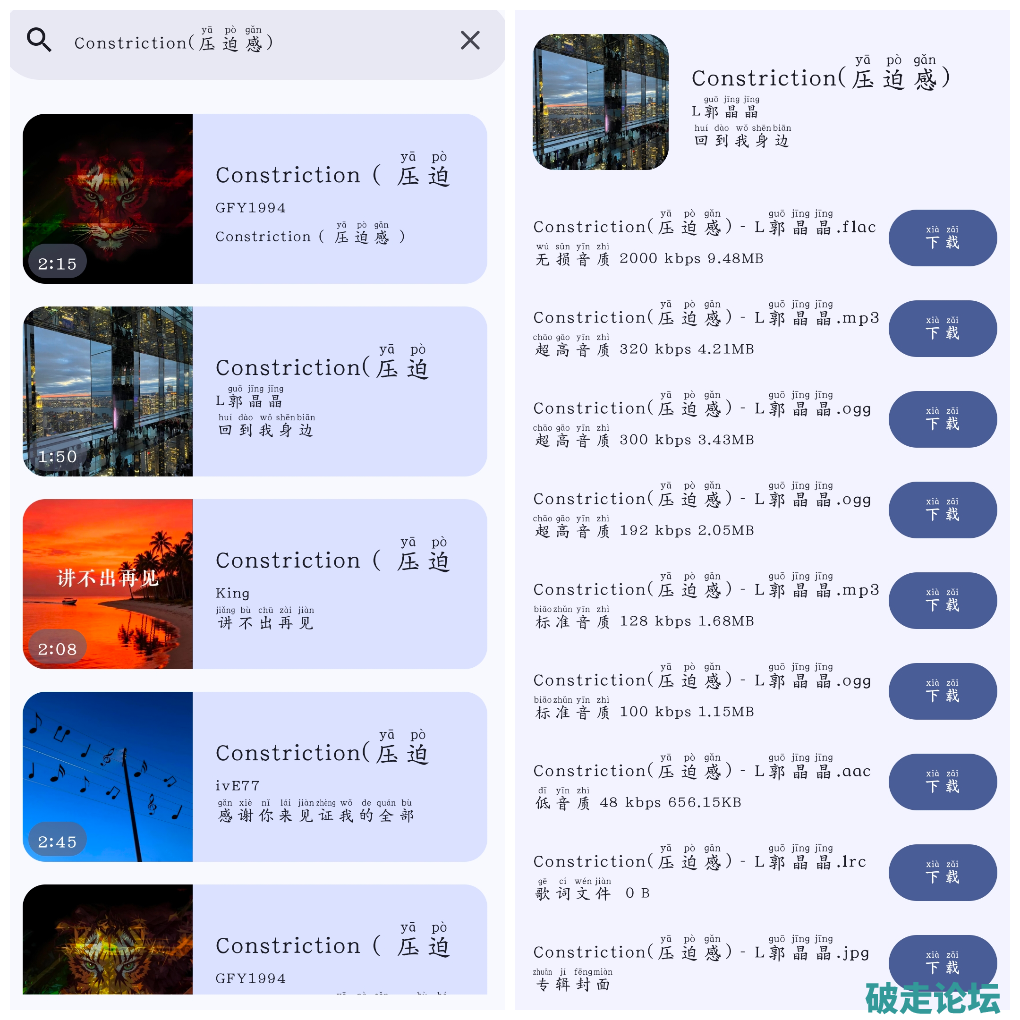This screenshot has width=1020, height=1020.
Task: Download the 100 kbps .ogg file
Action: pos(942,691)
